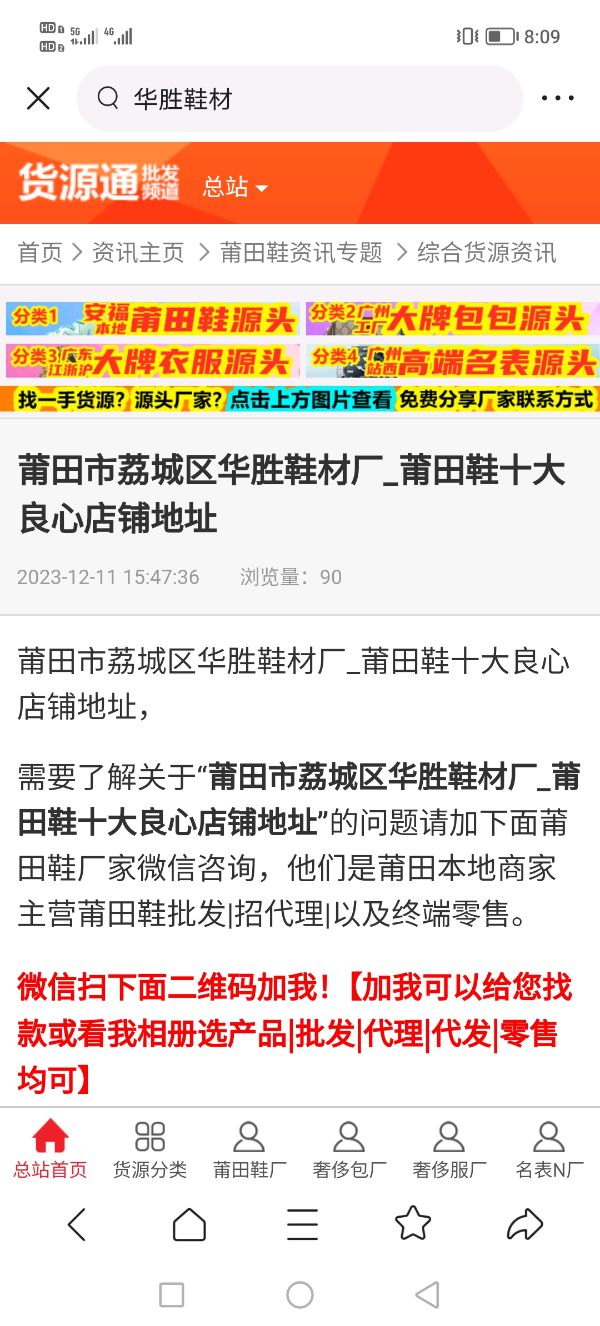Bookmark this page with the star icon
600x1326 pixels.
[412, 1223]
